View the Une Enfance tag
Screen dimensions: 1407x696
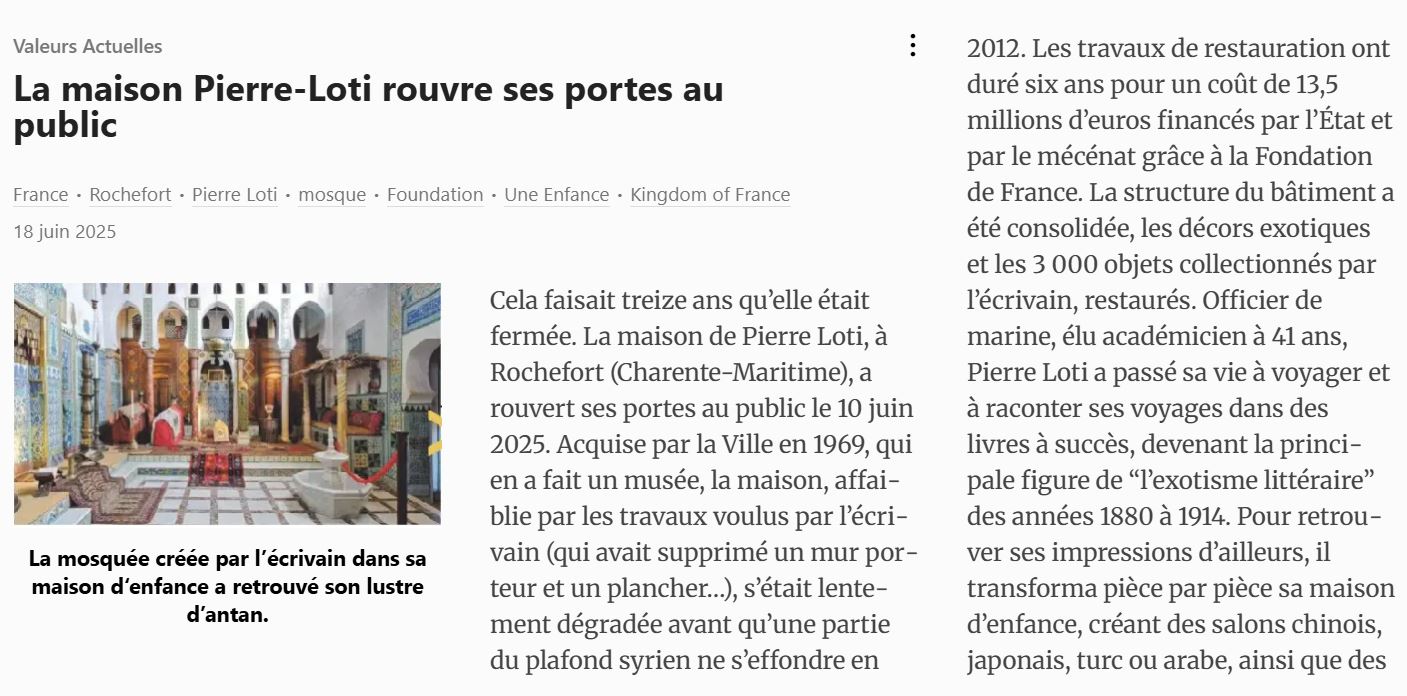click(x=556, y=195)
